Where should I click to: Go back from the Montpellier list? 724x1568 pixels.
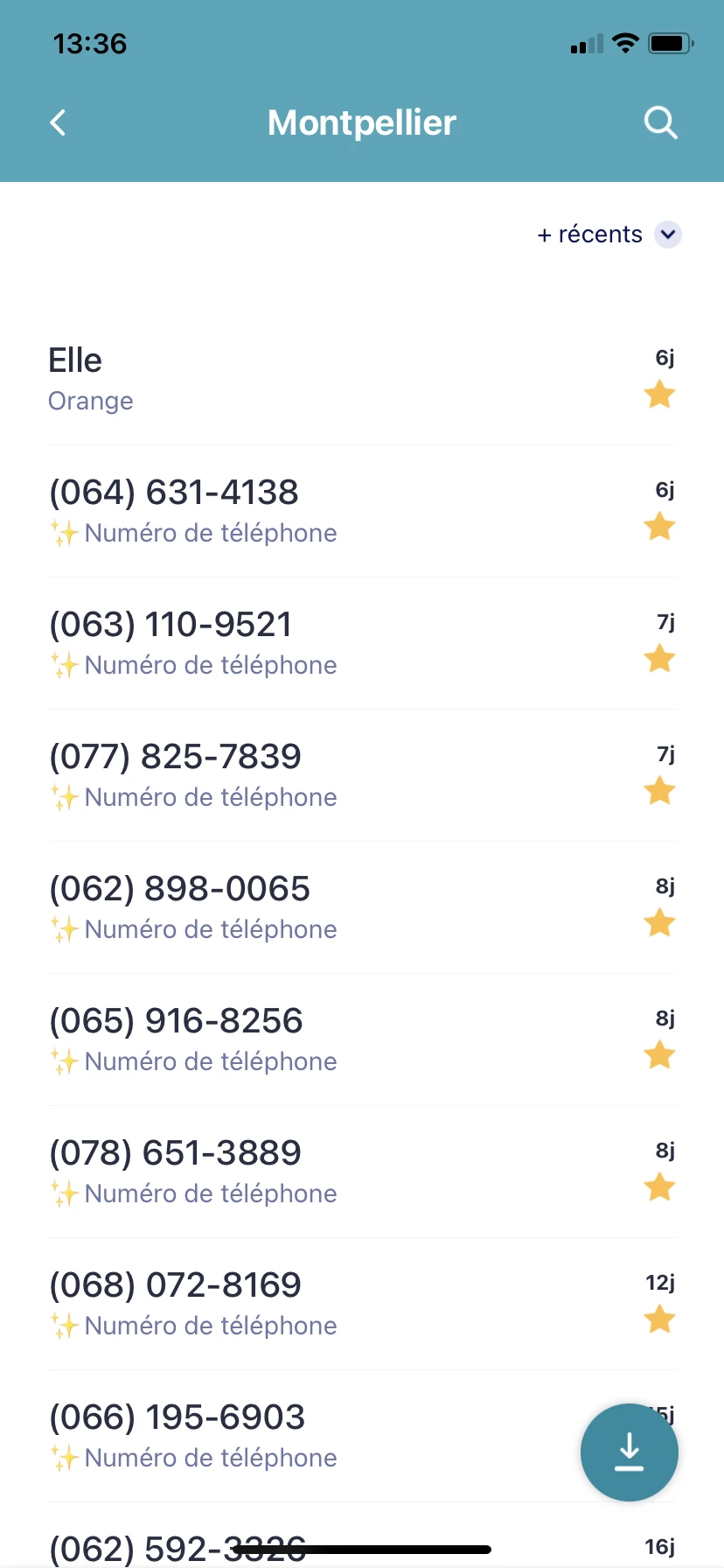pyautogui.click(x=58, y=122)
